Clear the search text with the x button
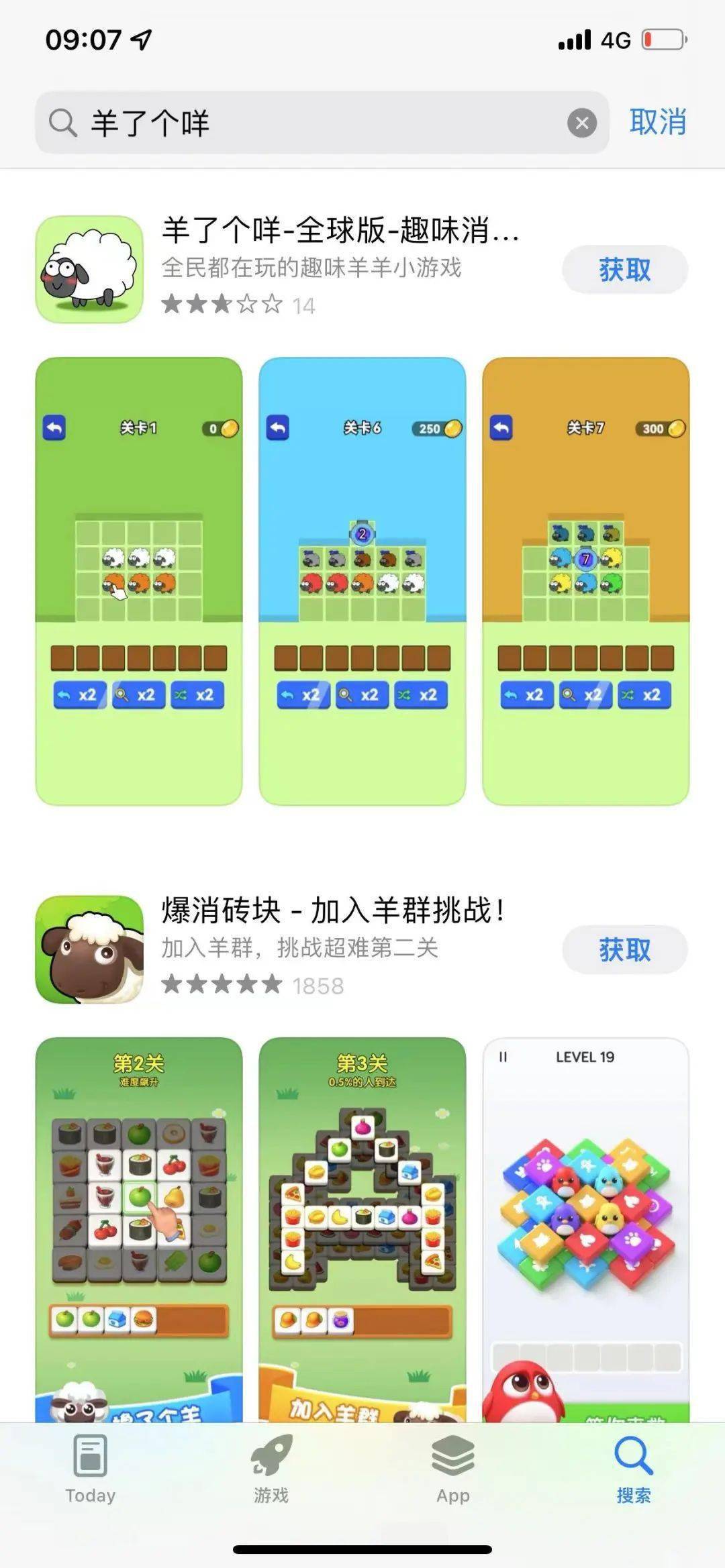The image size is (725, 1568). [580, 121]
